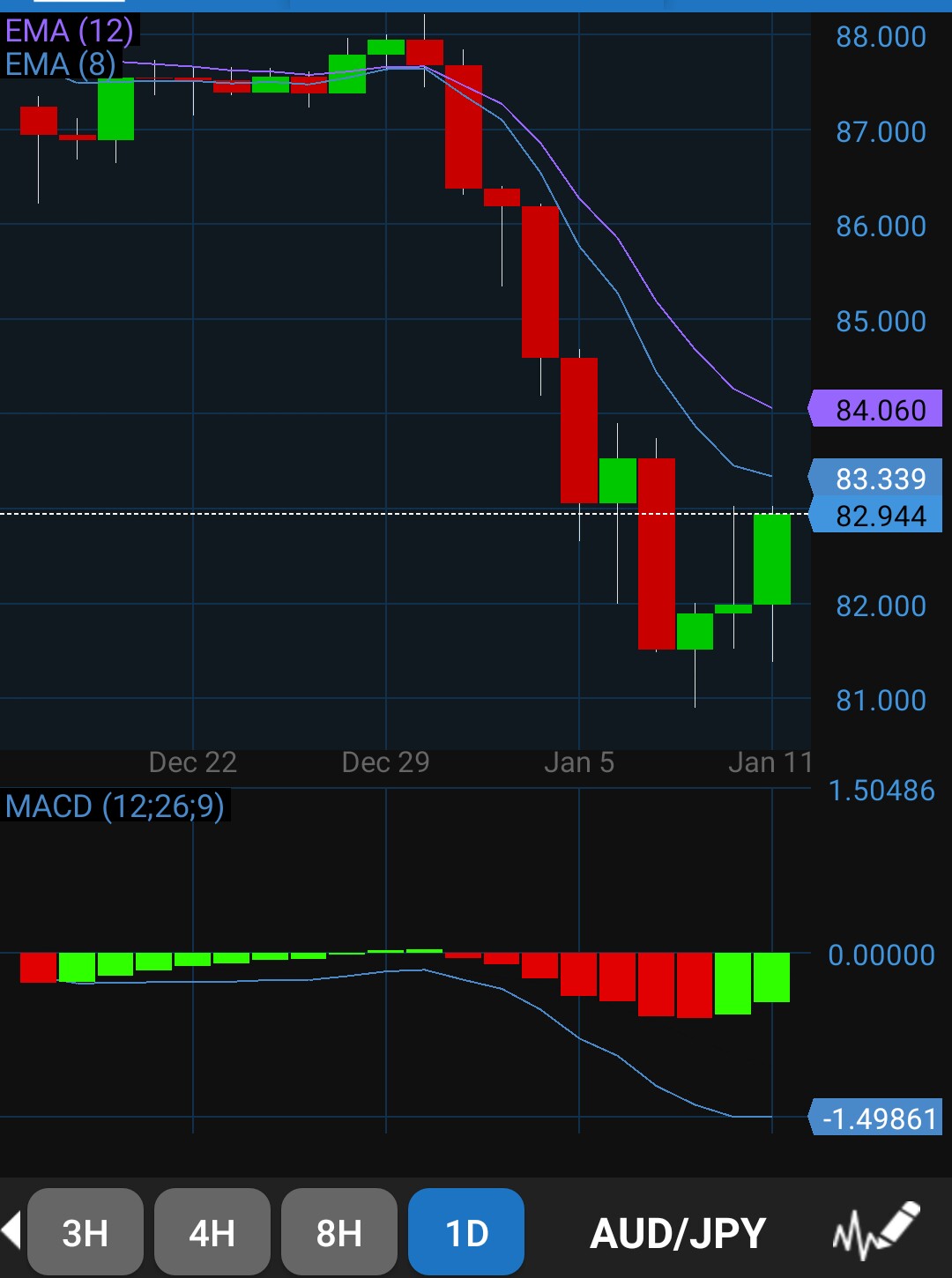The height and width of the screenshot is (1278, 952).
Task: Change chart to 8H timeframe
Action: pyautogui.click(x=339, y=1232)
